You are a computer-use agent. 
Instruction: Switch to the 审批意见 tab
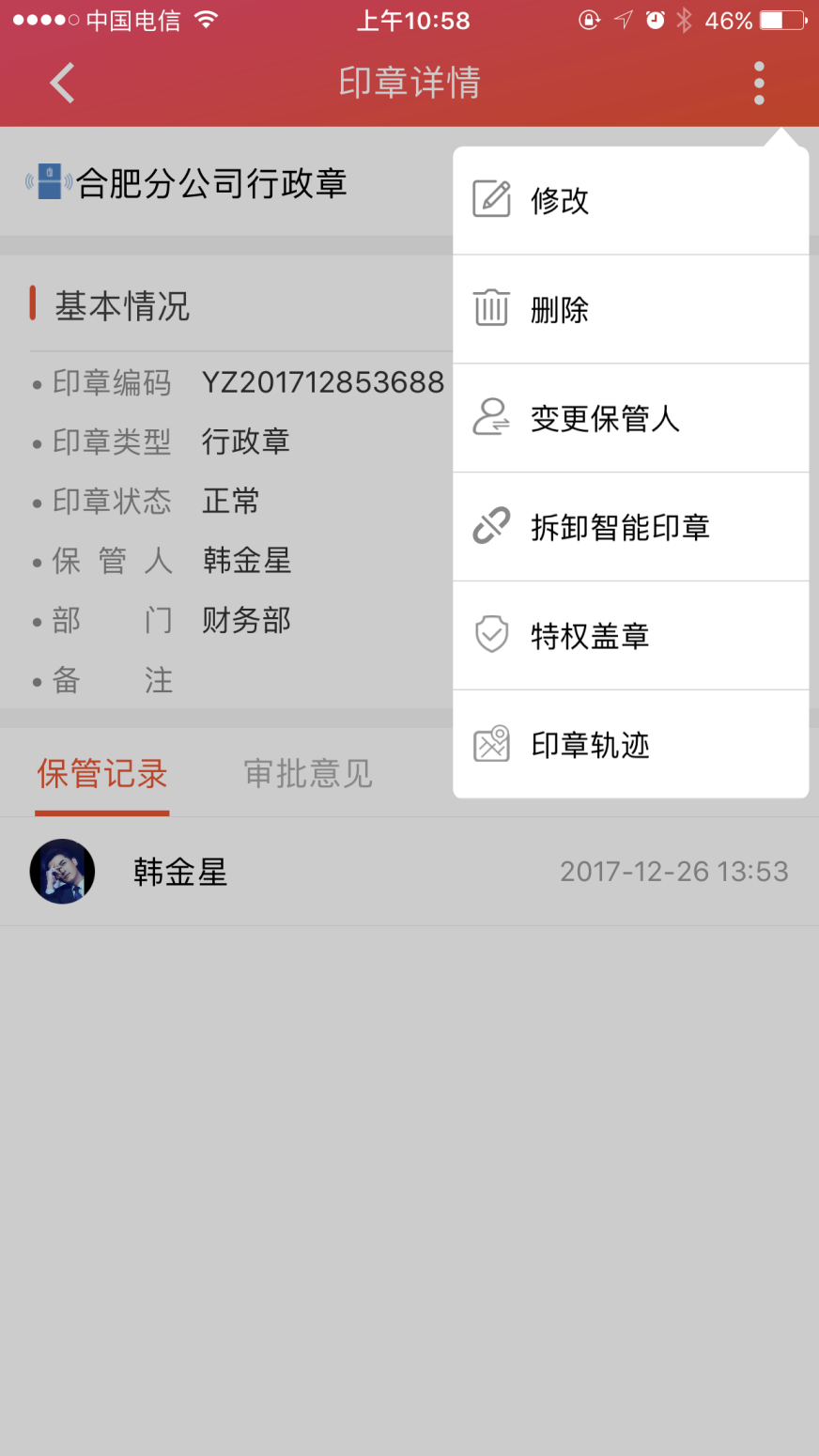tap(308, 774)
